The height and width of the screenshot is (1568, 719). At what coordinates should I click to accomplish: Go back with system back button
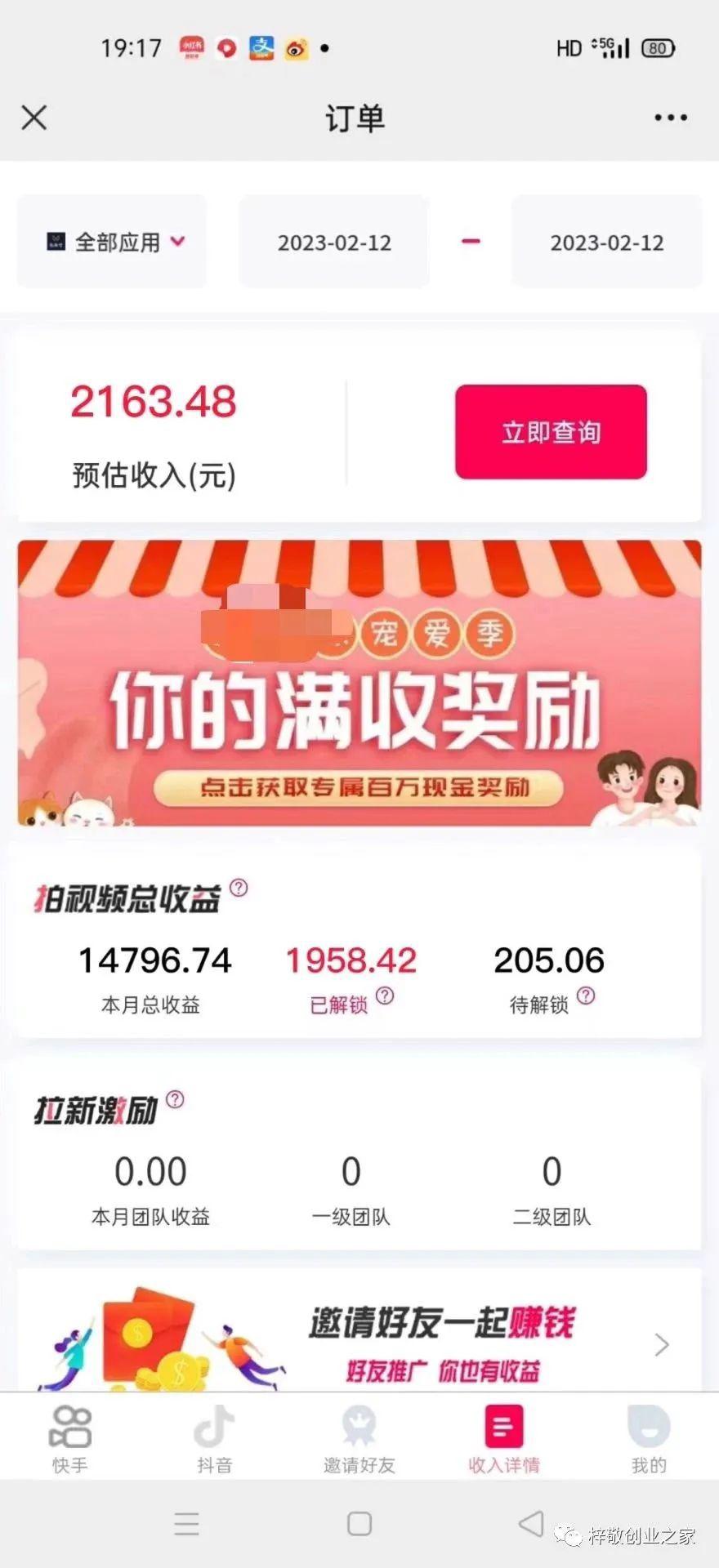coord(531,1524)
